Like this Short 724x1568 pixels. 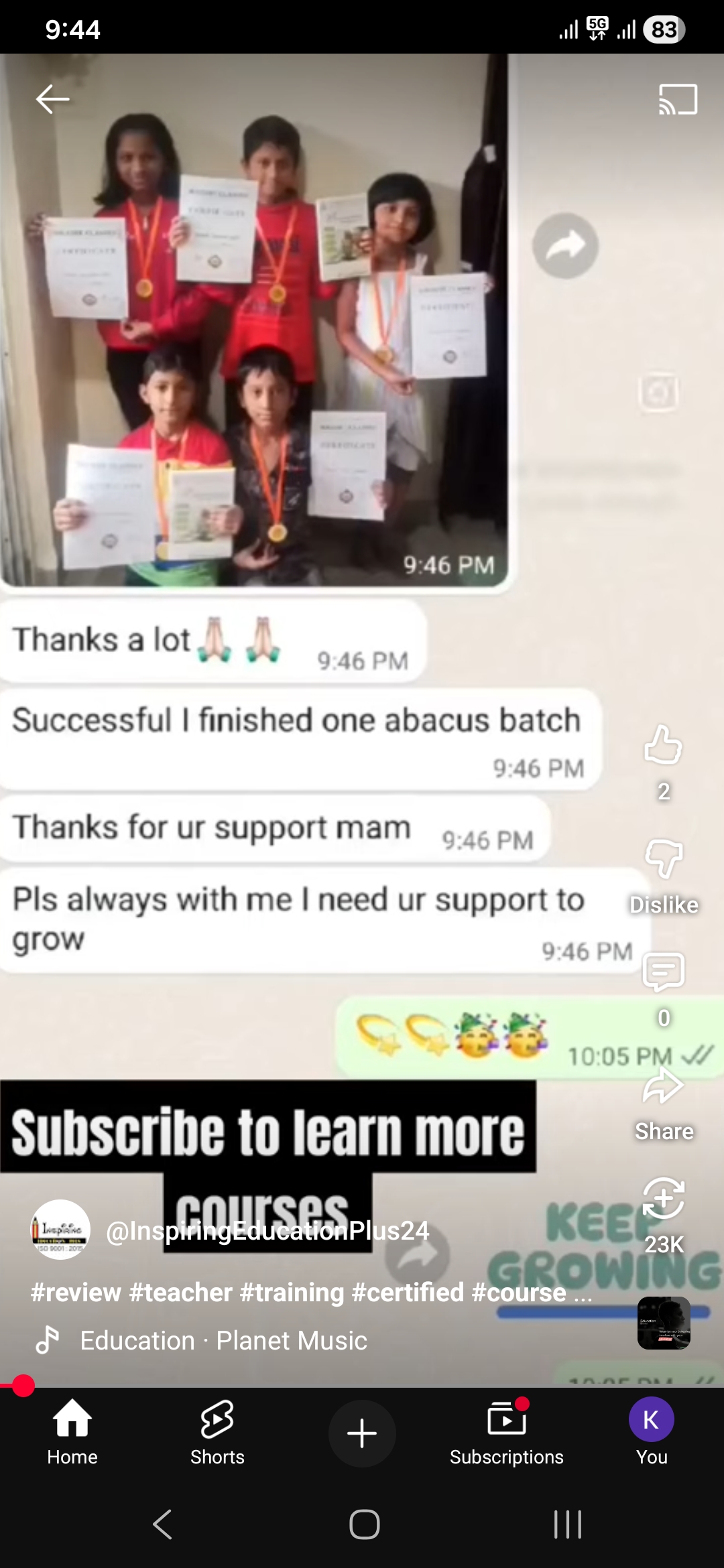(663, 745)
